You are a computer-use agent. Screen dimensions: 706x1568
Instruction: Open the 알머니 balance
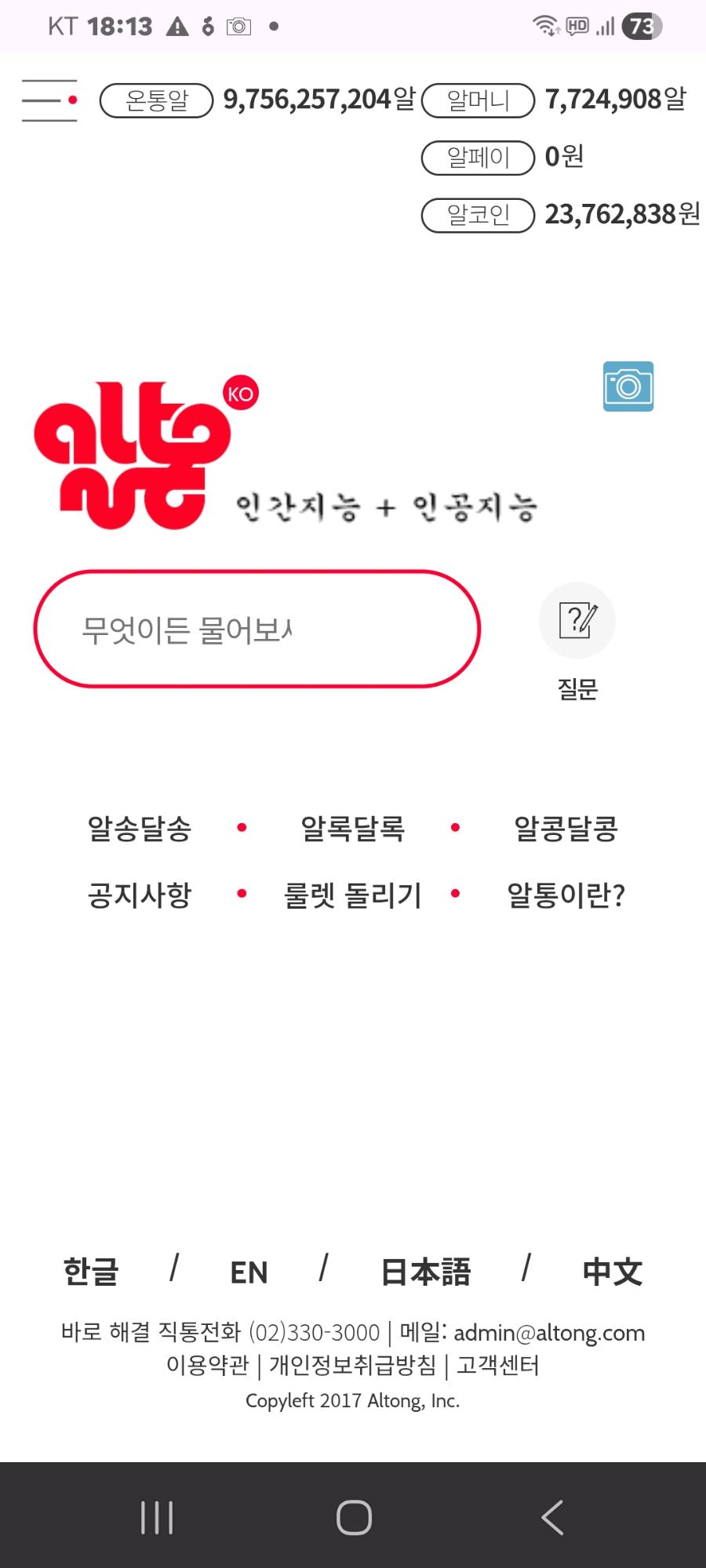[478, 100]
